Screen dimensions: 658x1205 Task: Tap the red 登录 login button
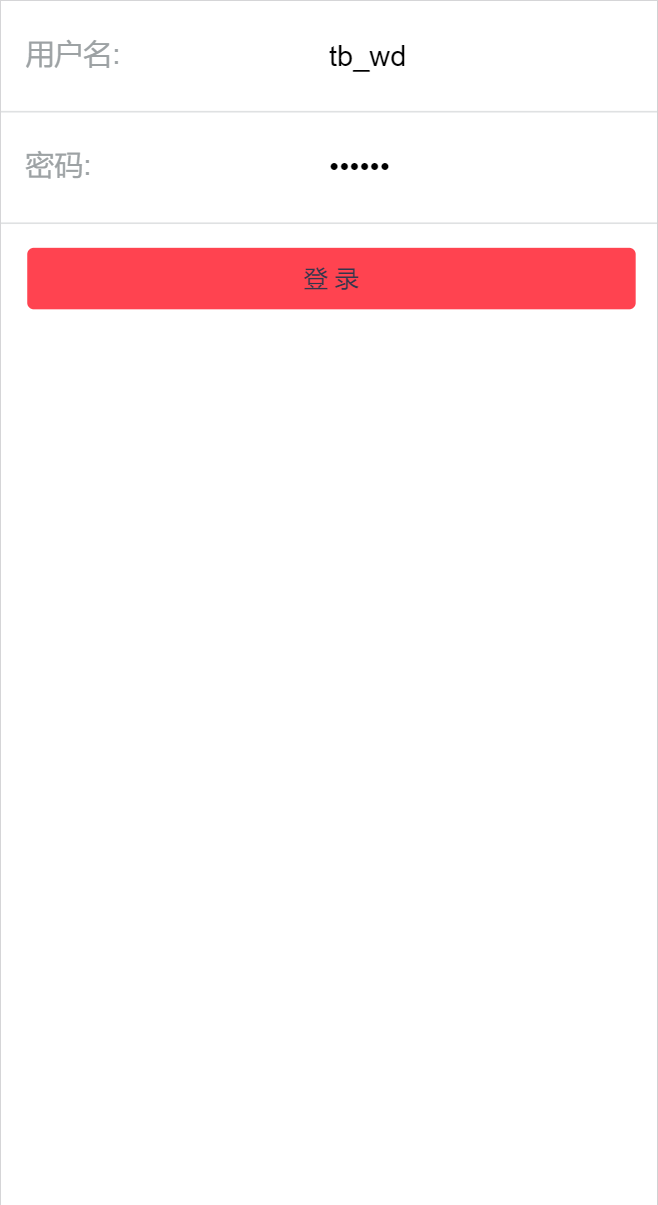pos(331,279)
